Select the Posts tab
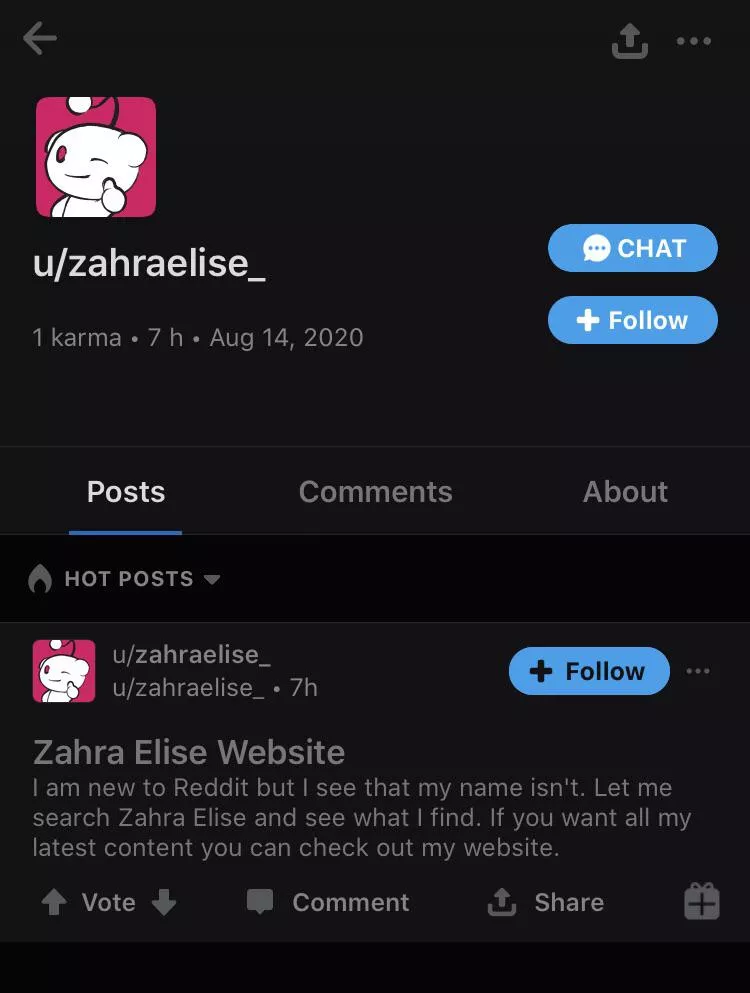The image size is (750, 993). coord(126,492)
